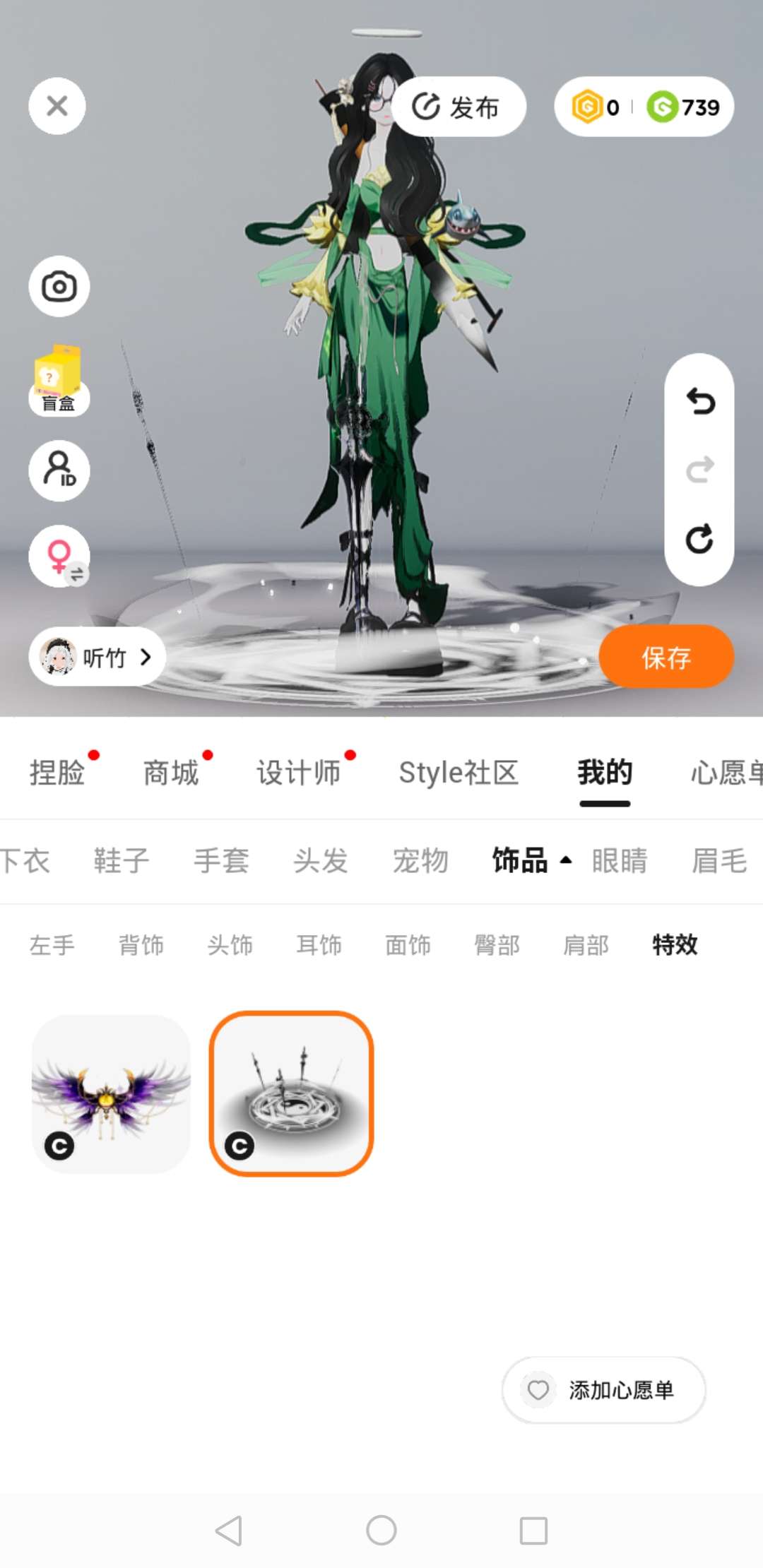The width and height of the screenshot is (763, 1568).
Task: Switch to the 捏脸 tab
Action: 57,773
